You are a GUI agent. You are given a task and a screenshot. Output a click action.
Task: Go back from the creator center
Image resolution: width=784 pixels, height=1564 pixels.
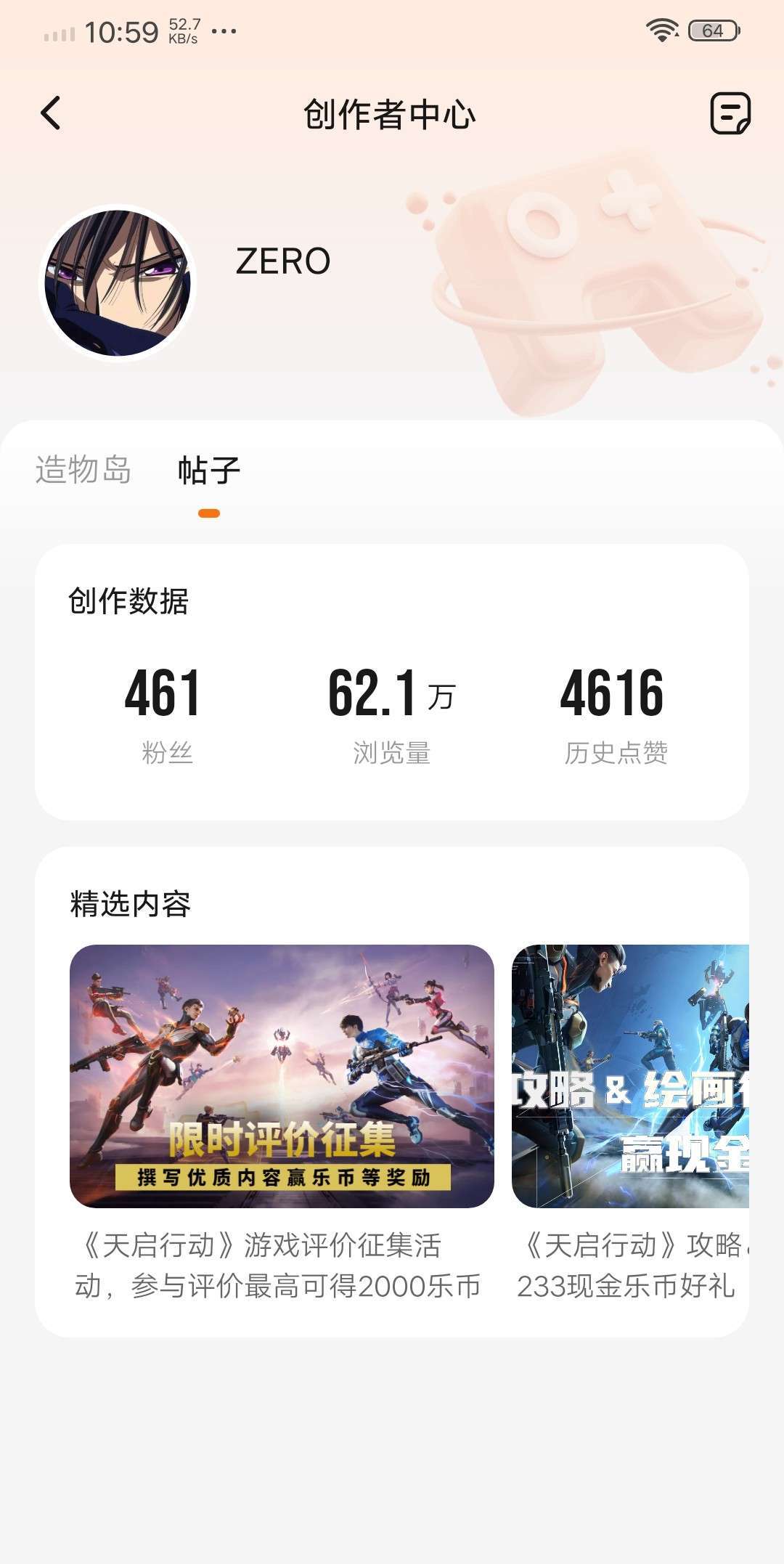point(51,113)
